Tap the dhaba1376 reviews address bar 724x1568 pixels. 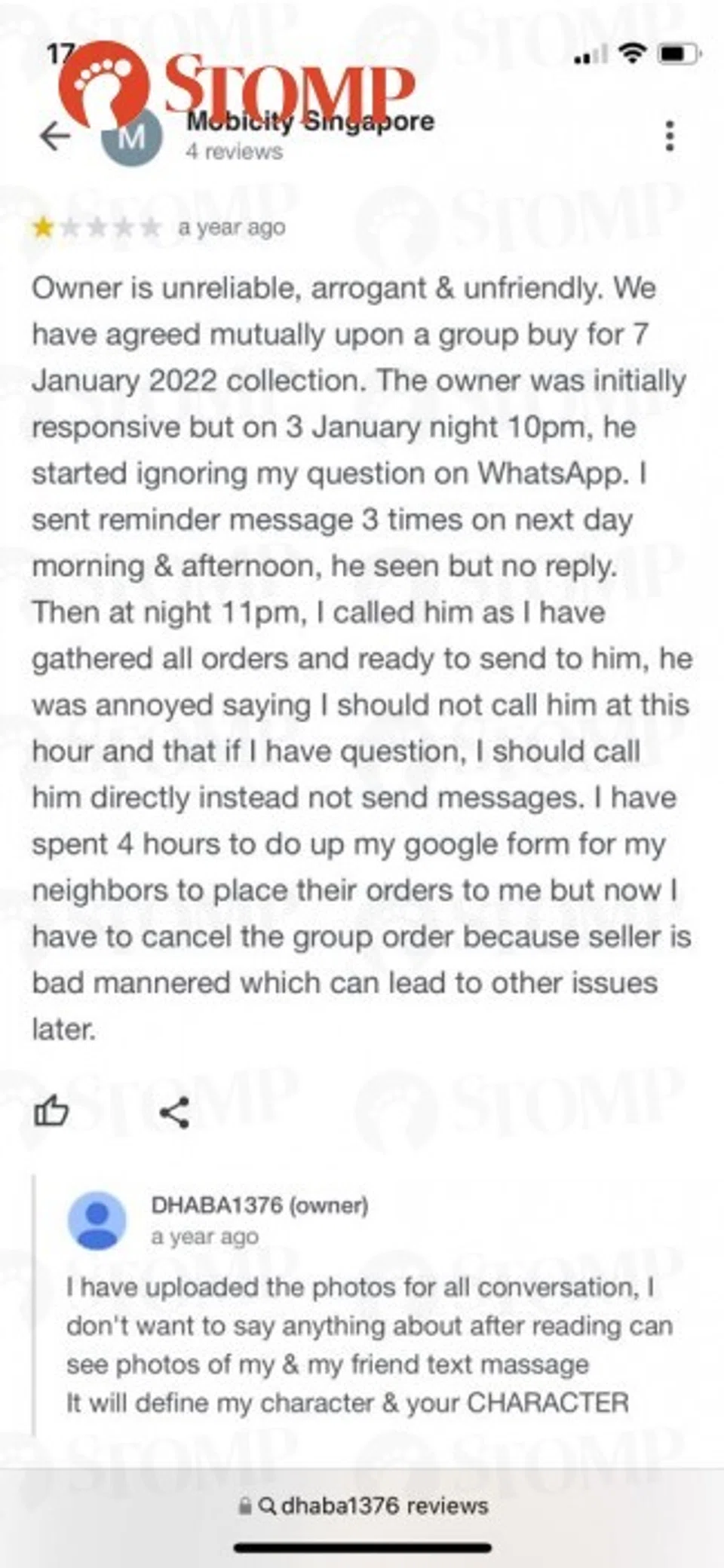pos(363,1505)
